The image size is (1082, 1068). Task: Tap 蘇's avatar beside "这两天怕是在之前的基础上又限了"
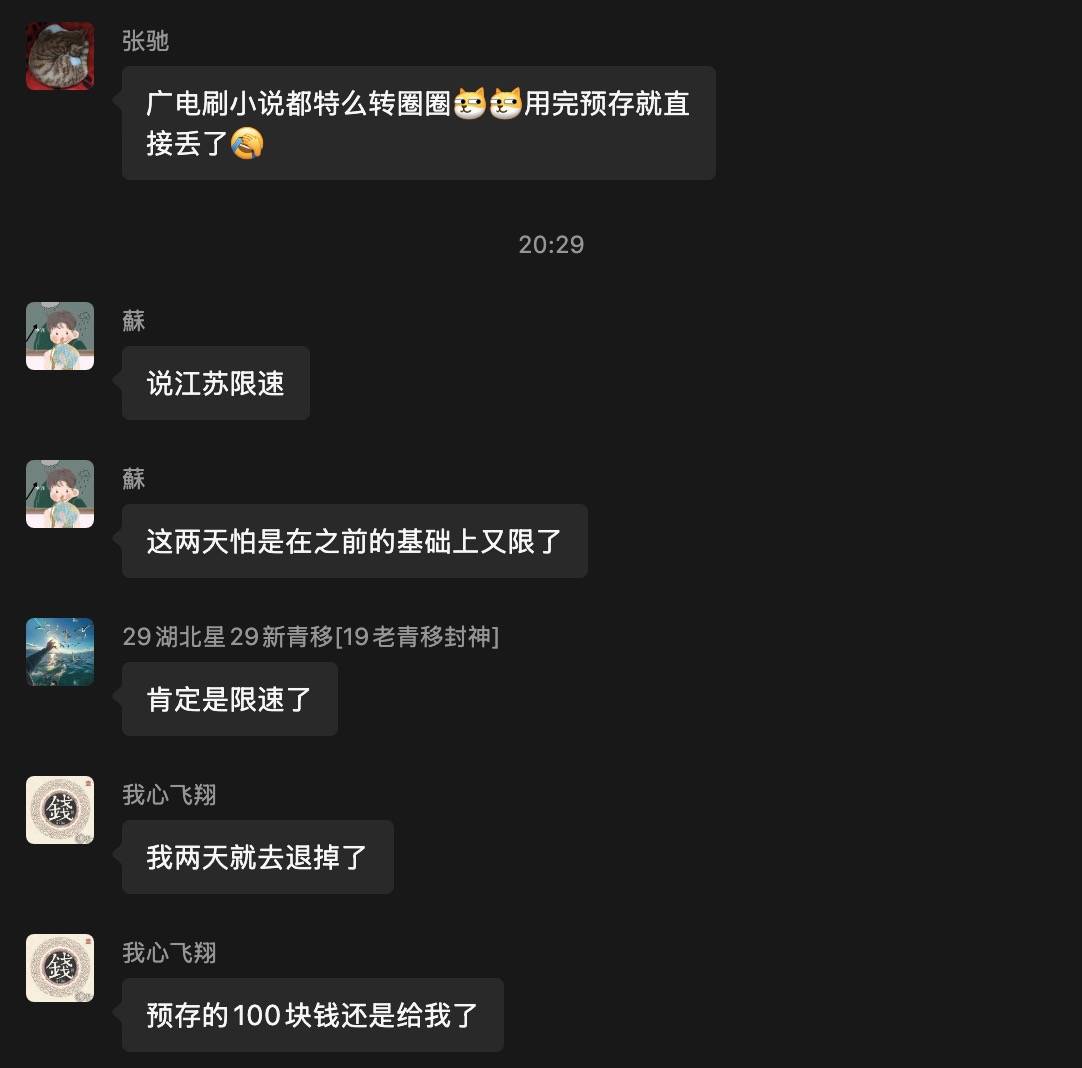60,494
